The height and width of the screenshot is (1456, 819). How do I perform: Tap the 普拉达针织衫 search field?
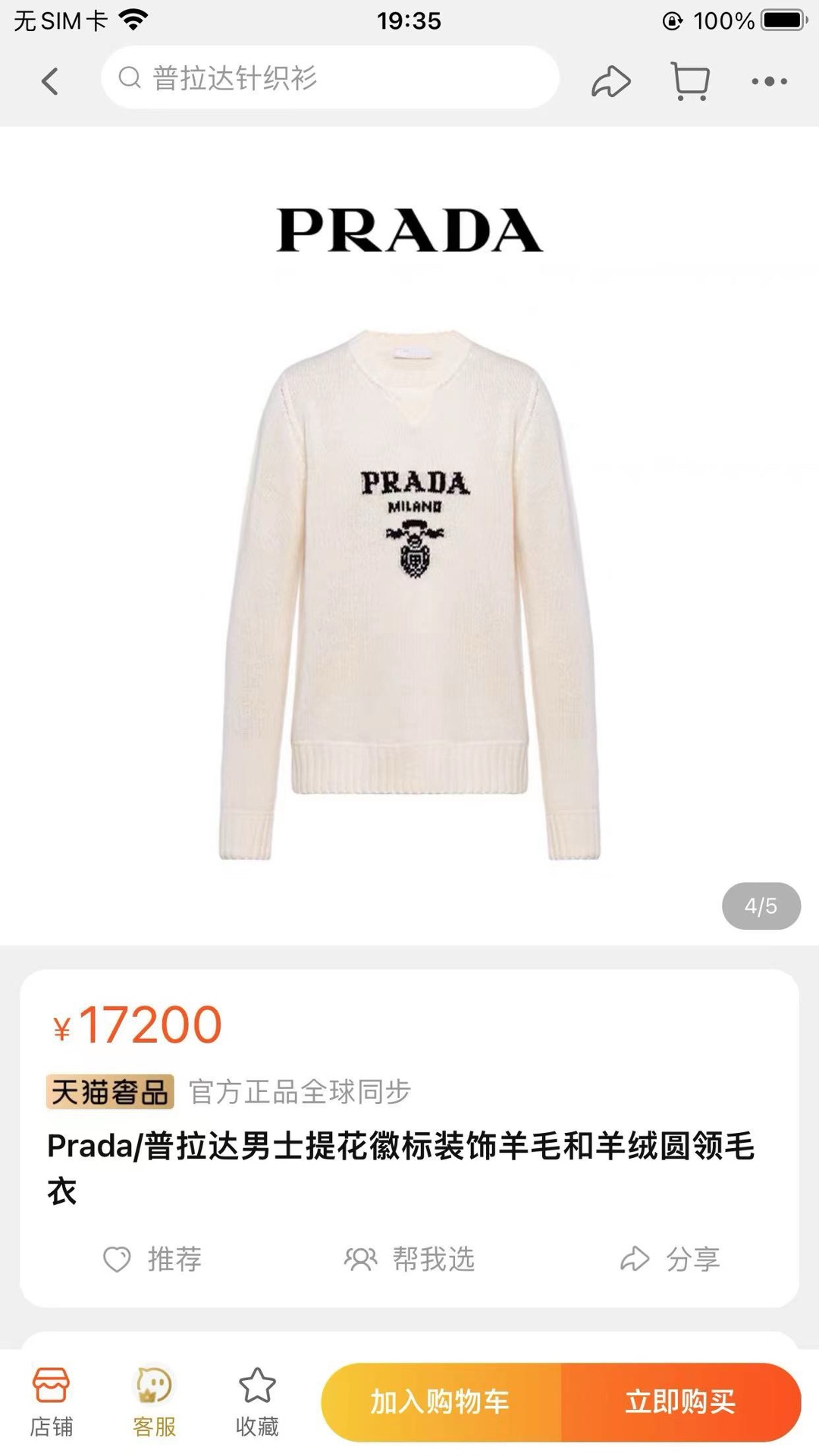click(x=331, y=78)
